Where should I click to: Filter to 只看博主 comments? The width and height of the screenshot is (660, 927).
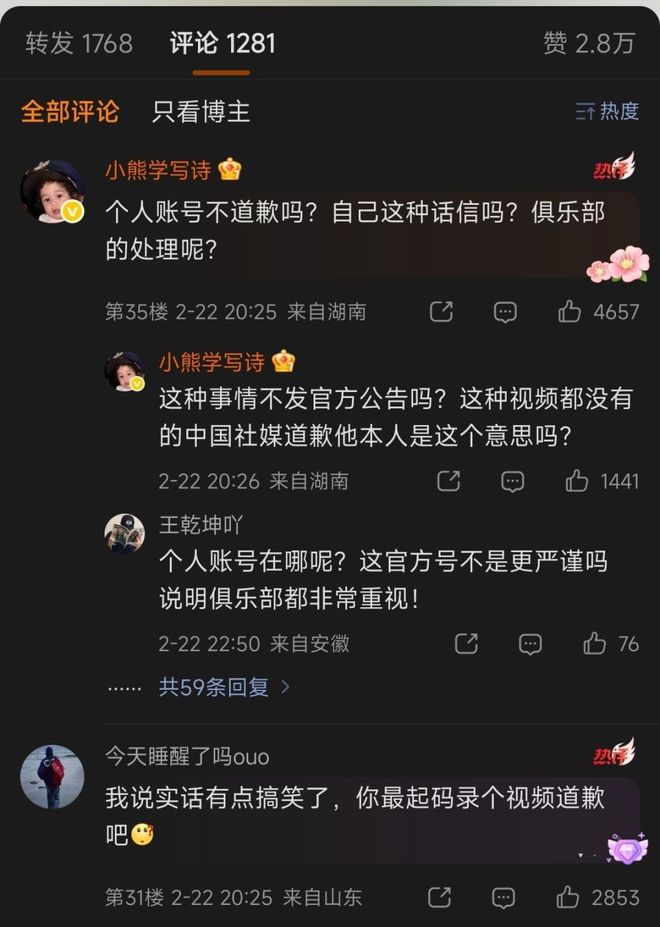201,111
